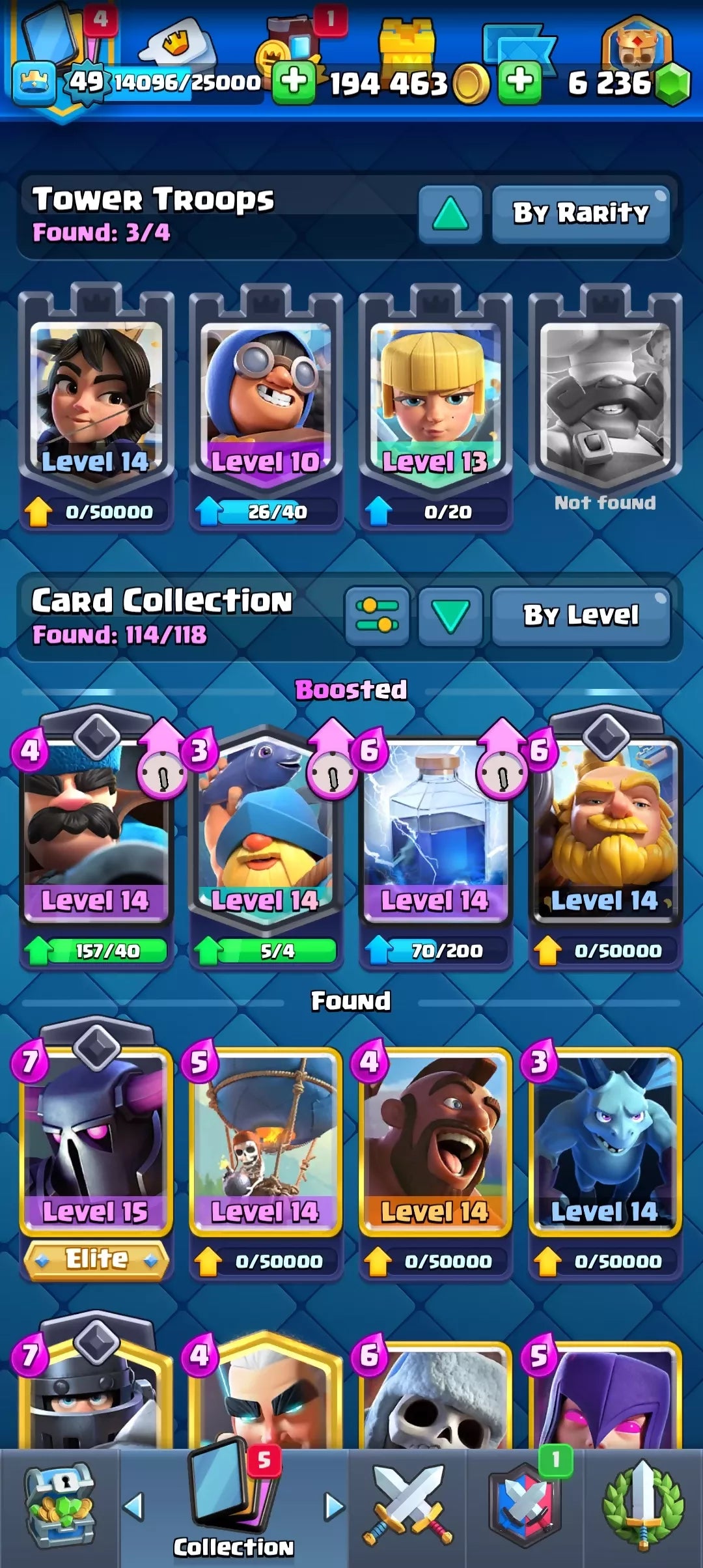This screenshot has height=1568, width=703.
Task: Open Tower Princess Level 14 card
Action: [96, 407]
